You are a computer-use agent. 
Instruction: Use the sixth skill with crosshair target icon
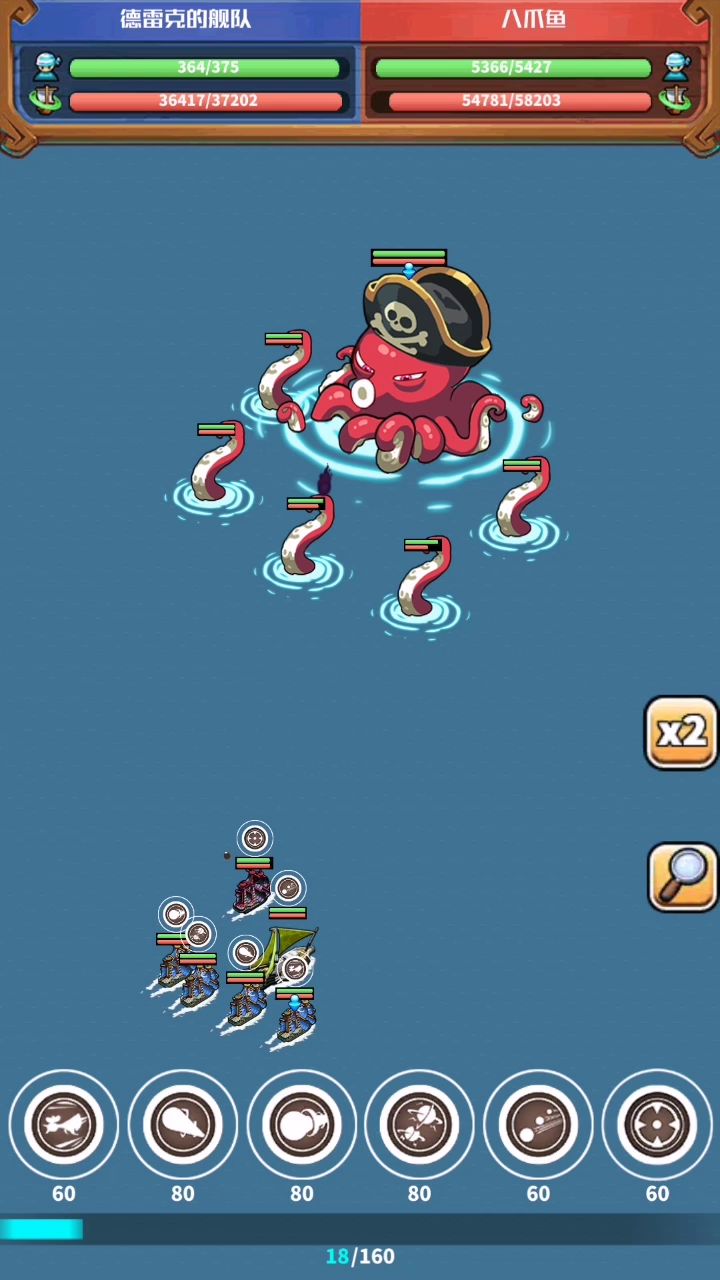(x=657, y=1125)
